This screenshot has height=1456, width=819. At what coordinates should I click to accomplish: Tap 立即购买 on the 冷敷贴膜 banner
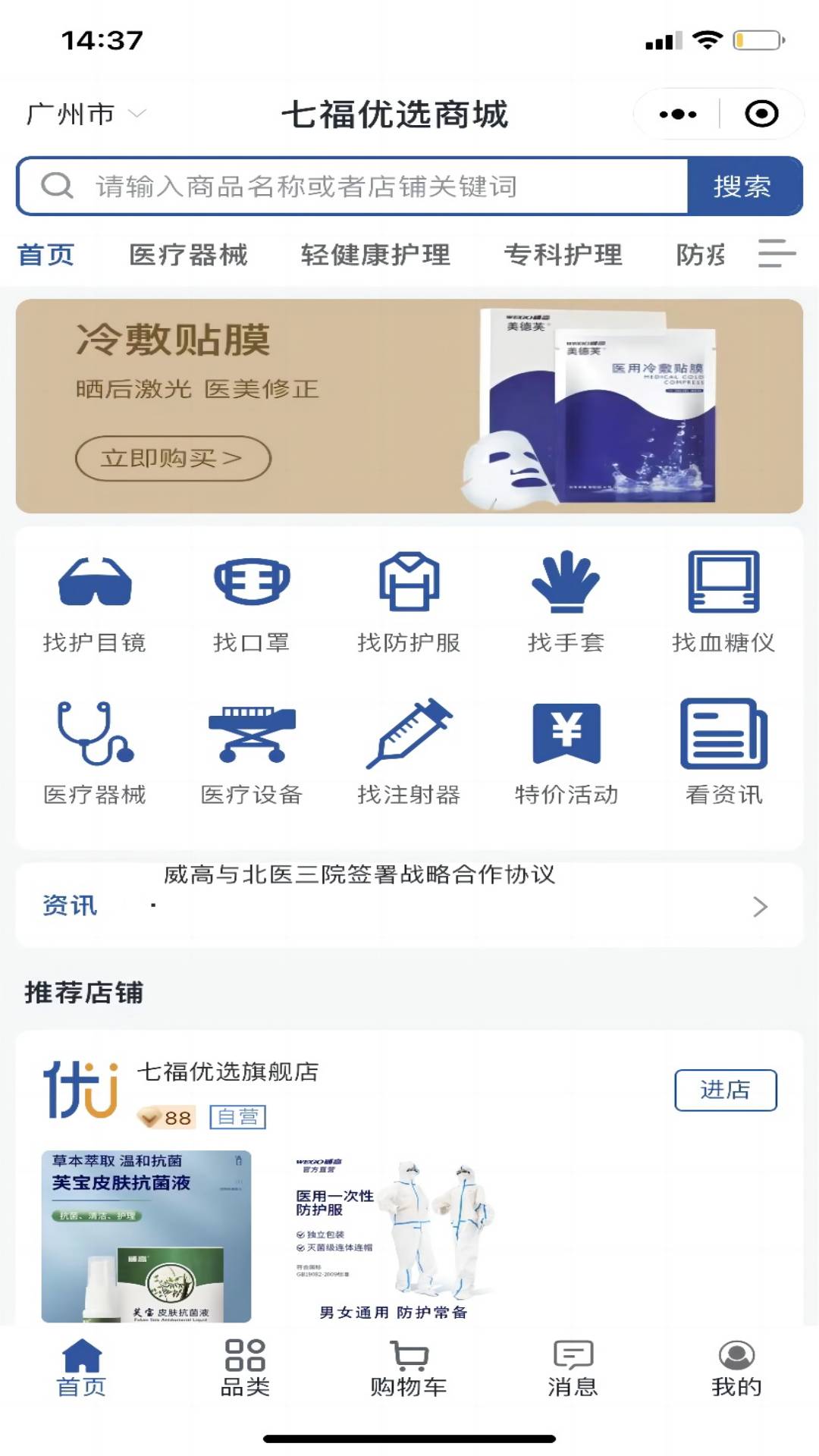click(173, 458)
